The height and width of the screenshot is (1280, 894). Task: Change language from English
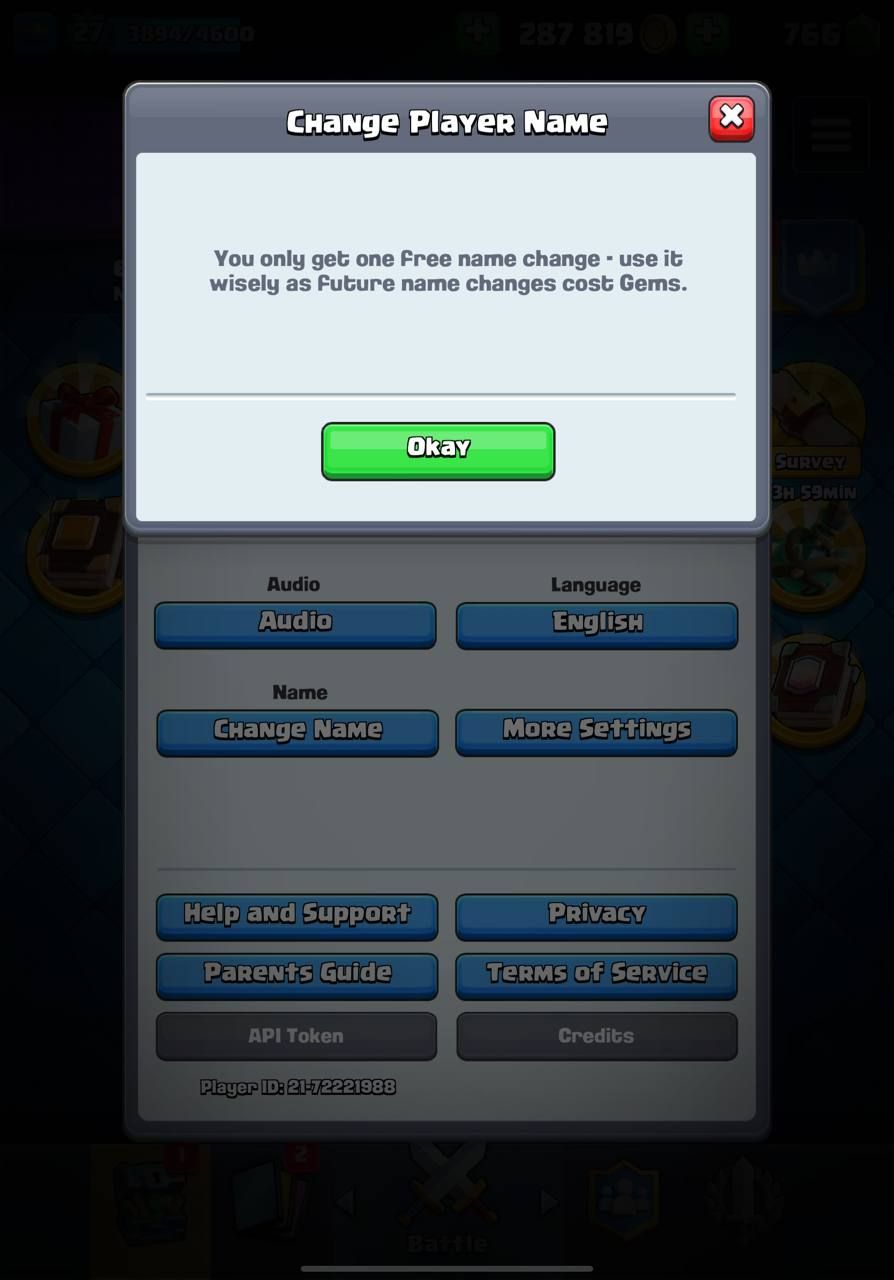point(597,624)
